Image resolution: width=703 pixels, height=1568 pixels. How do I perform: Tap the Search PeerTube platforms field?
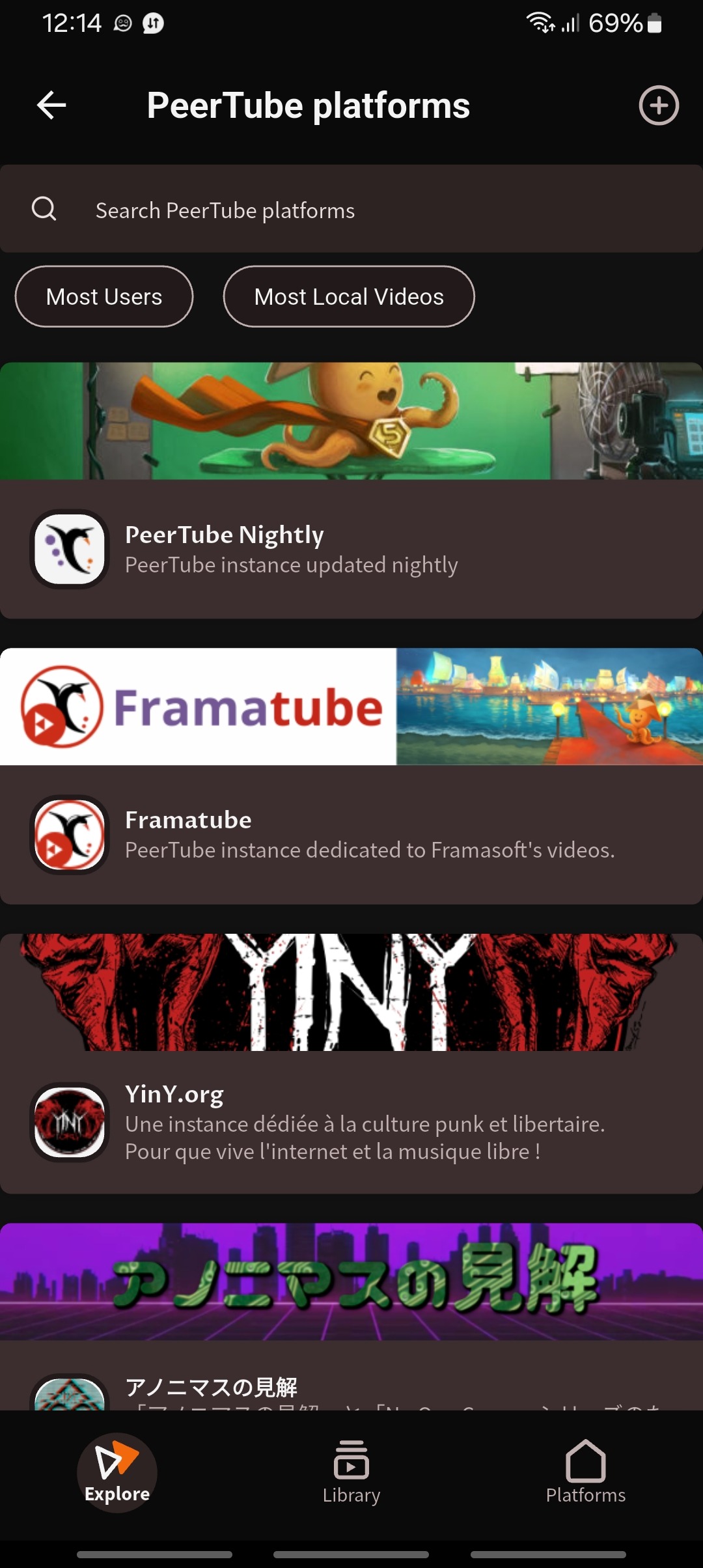(351, 210)
